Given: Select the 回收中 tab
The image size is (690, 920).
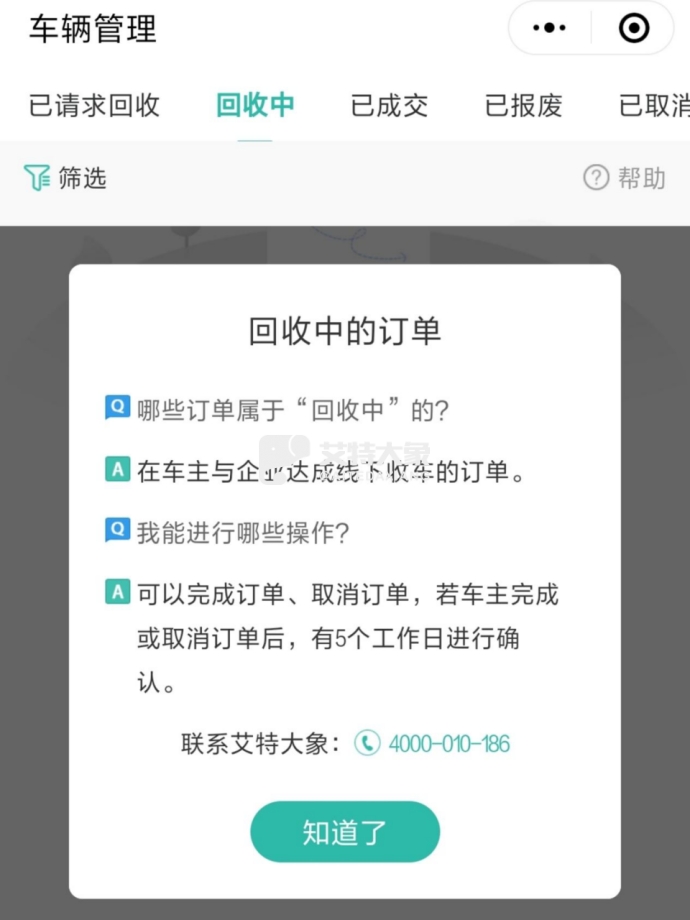Looking at the screenshot, I should tap(255, 105).
